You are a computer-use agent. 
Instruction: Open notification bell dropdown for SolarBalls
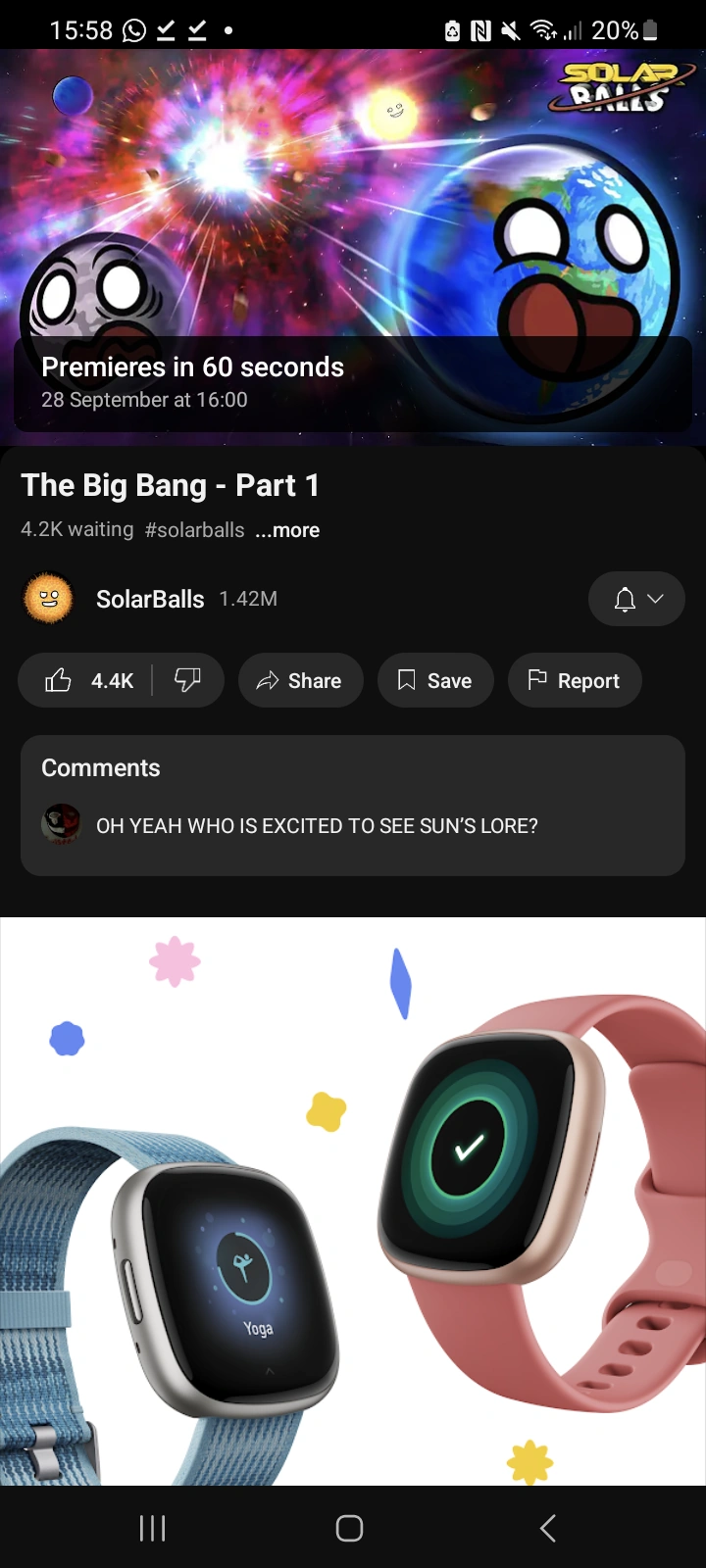coord(636,599)
